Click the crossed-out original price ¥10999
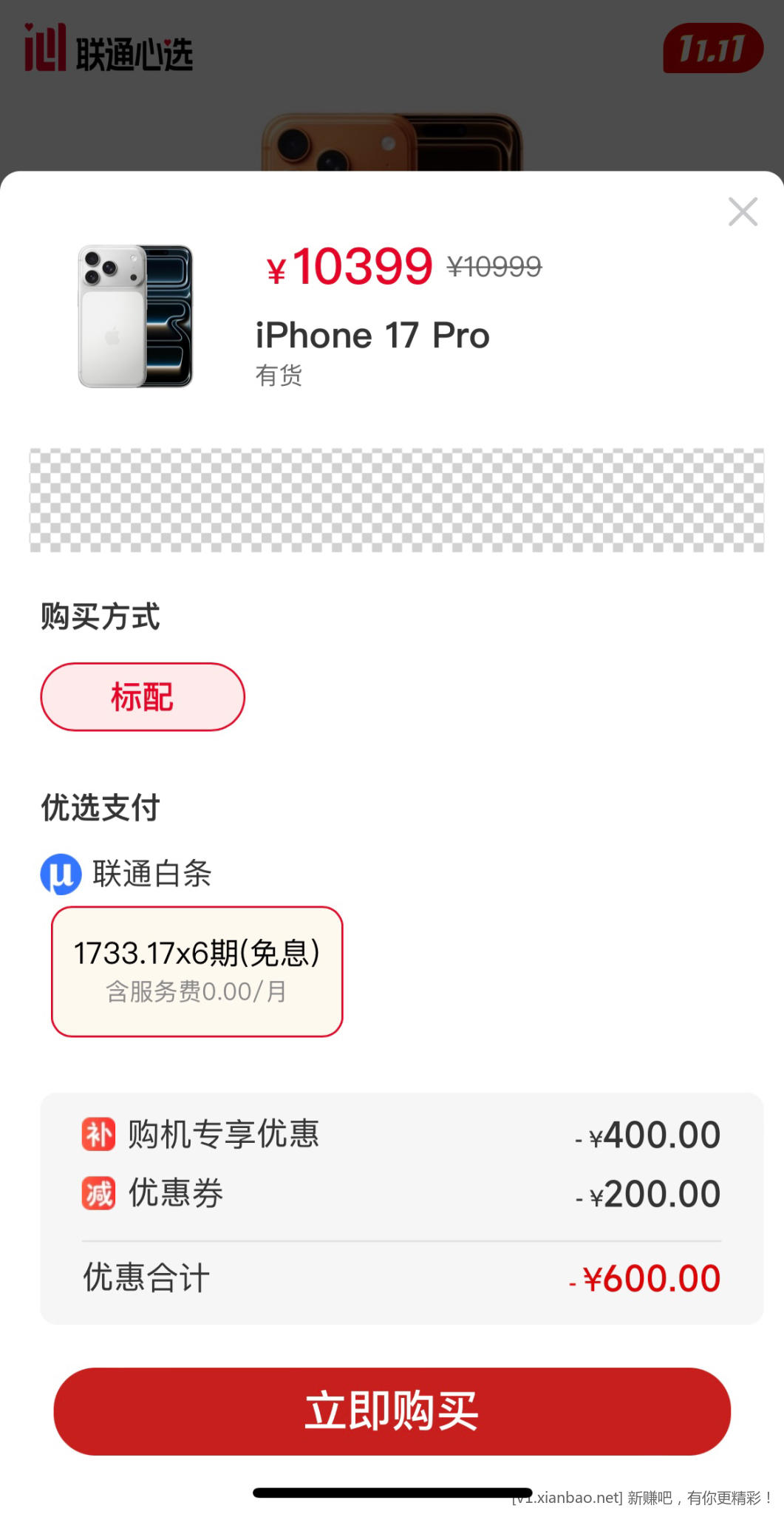Viewport: 784px width, 1514px height. pos(494,268)
